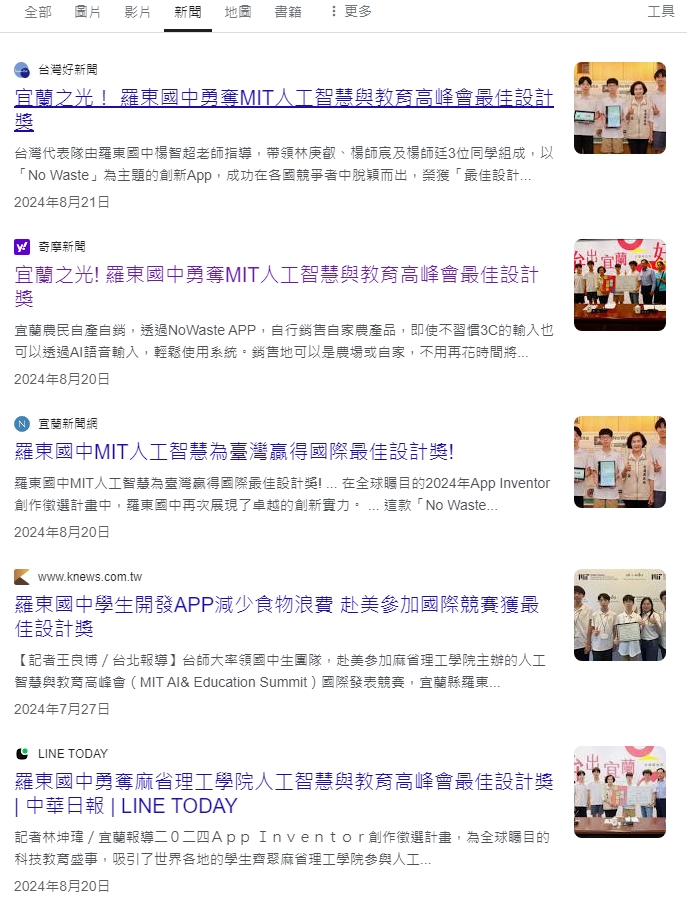The height and width of the screenshot is (905, 687).
Task: Tap the thumbnail of the 宜蘭新聞網 result
Action: (x=619, y=462)
